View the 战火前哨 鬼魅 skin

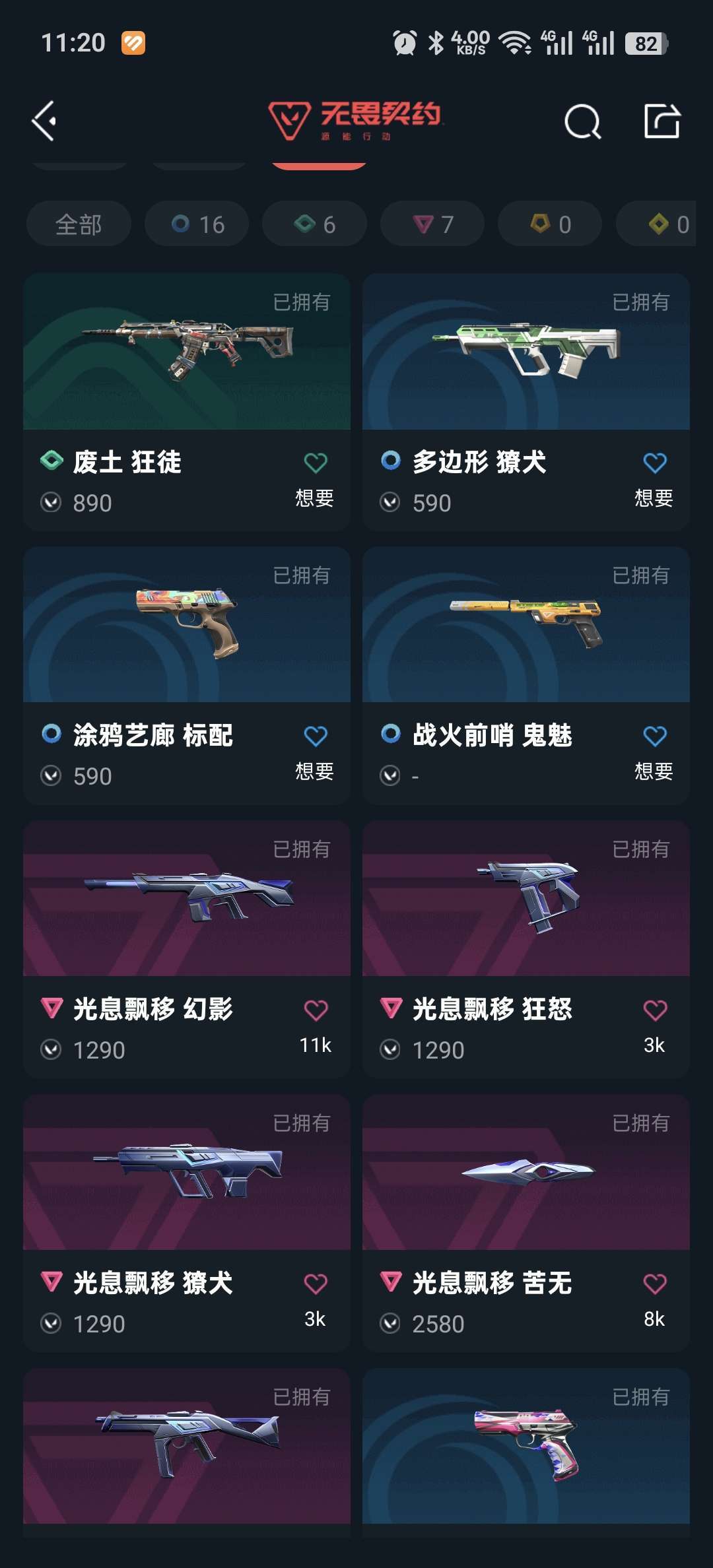pos(526,626)
